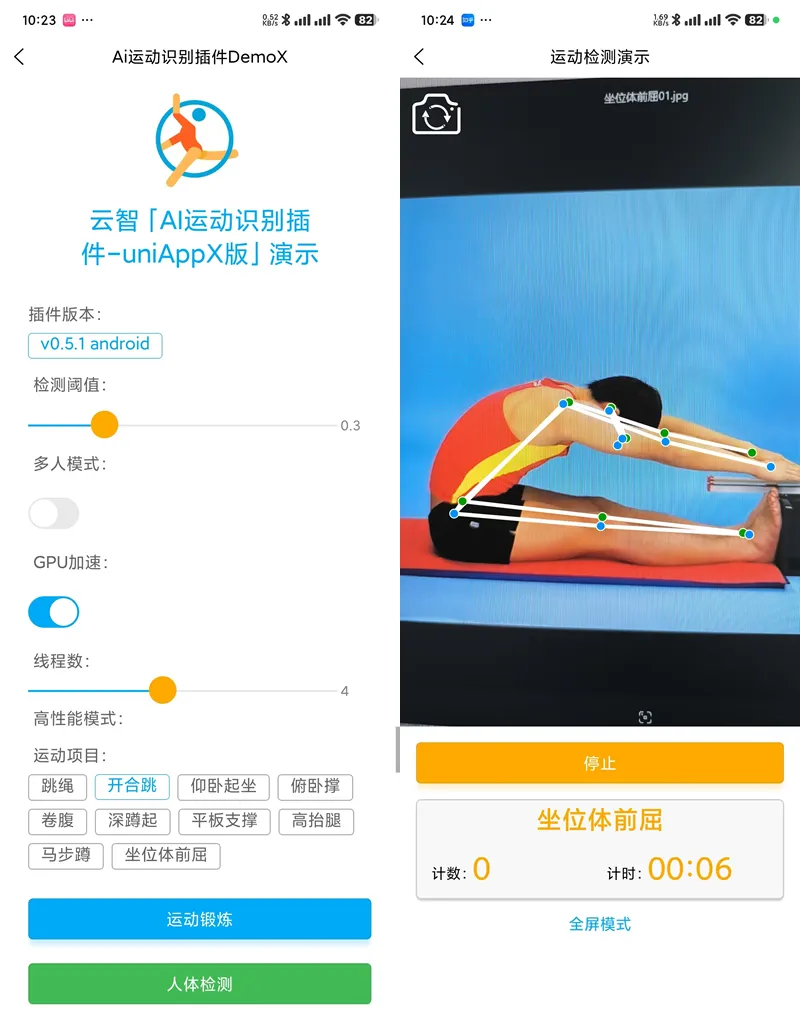
Task: Choose the 马步蹲 exercise chip
Action: click(66, 856)
